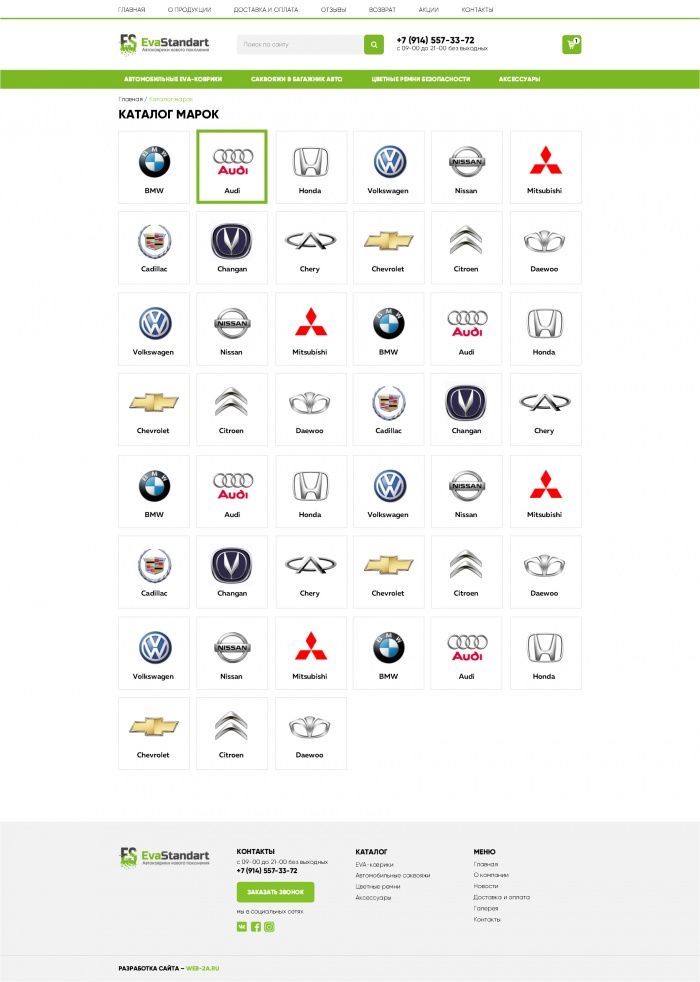Tap the Заказать звонок button

click(275, 892)
